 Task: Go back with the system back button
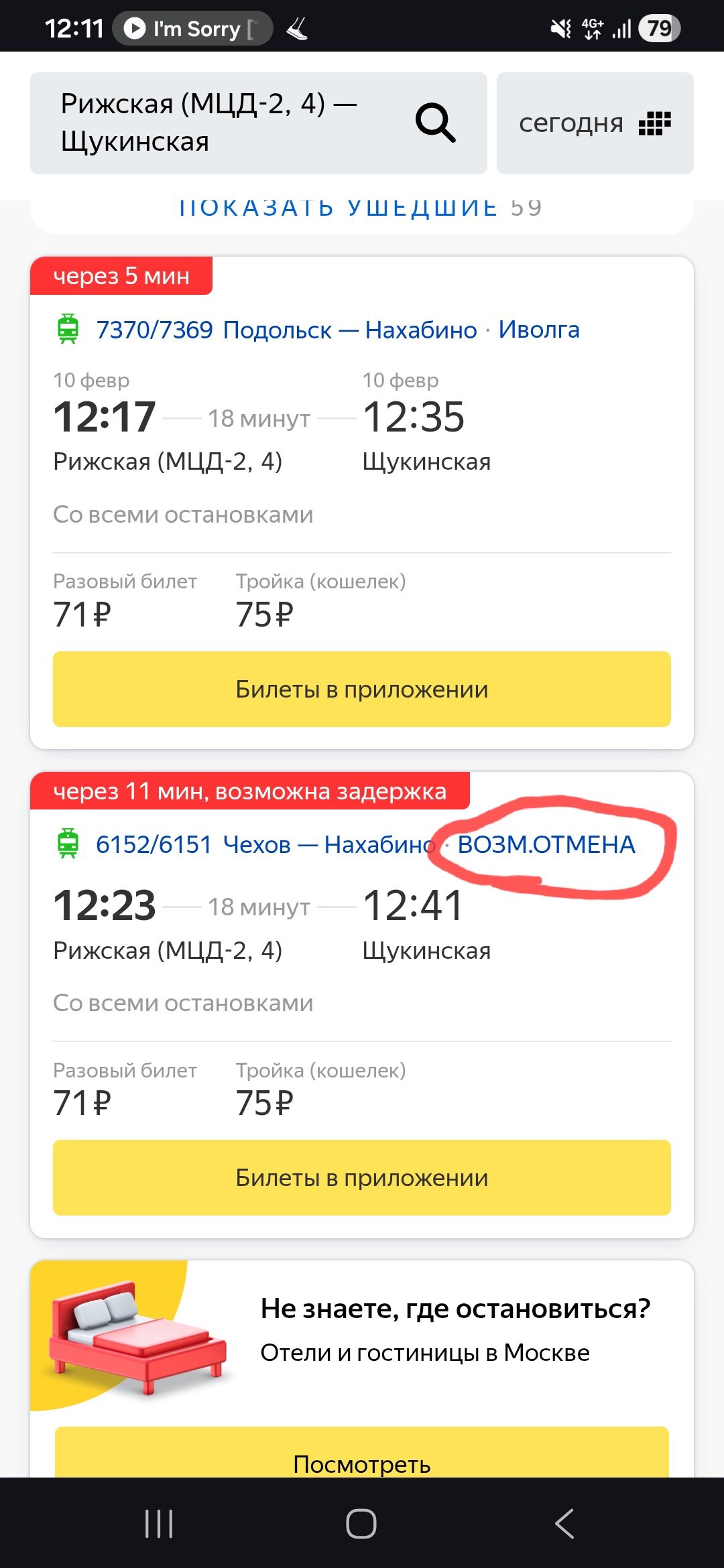pyautogui.click(x=564, y=1524)
